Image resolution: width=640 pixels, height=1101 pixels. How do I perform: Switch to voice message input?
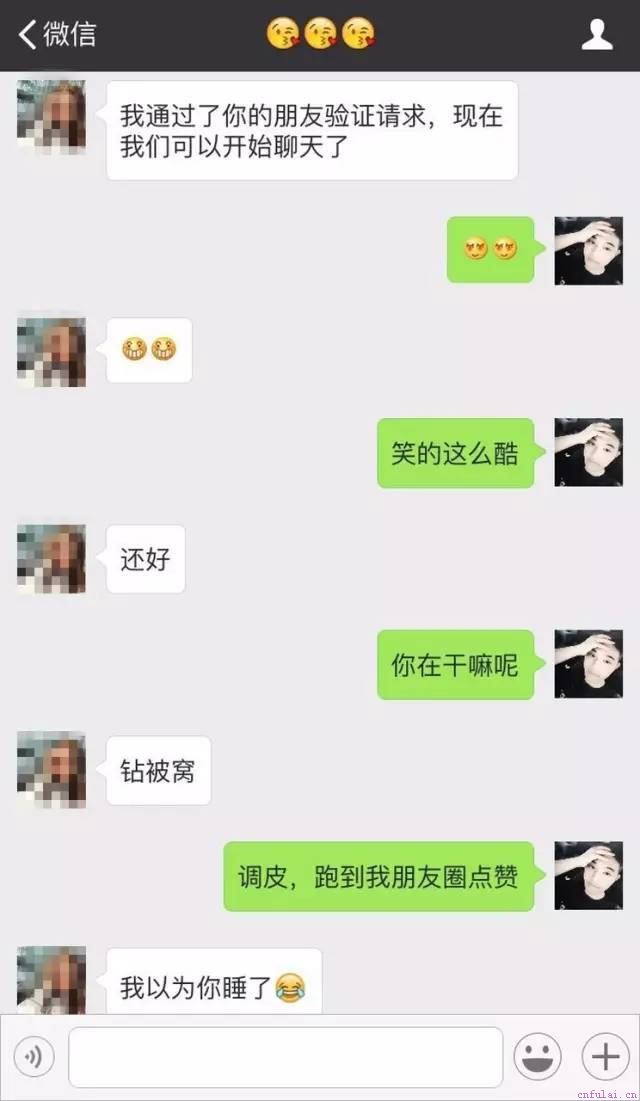pos(34,1057)
